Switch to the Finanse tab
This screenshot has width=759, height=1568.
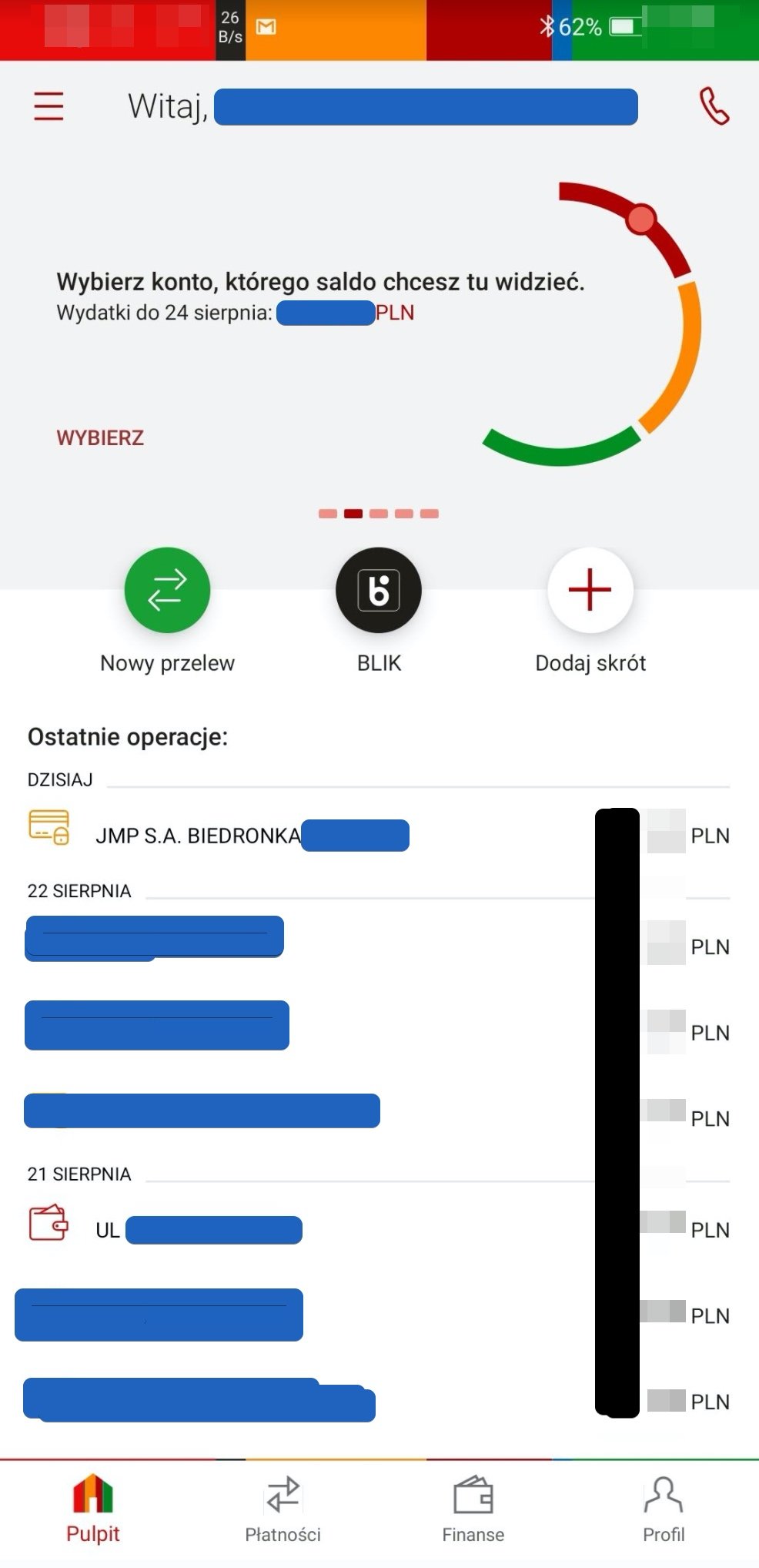tap(473, 1510)
